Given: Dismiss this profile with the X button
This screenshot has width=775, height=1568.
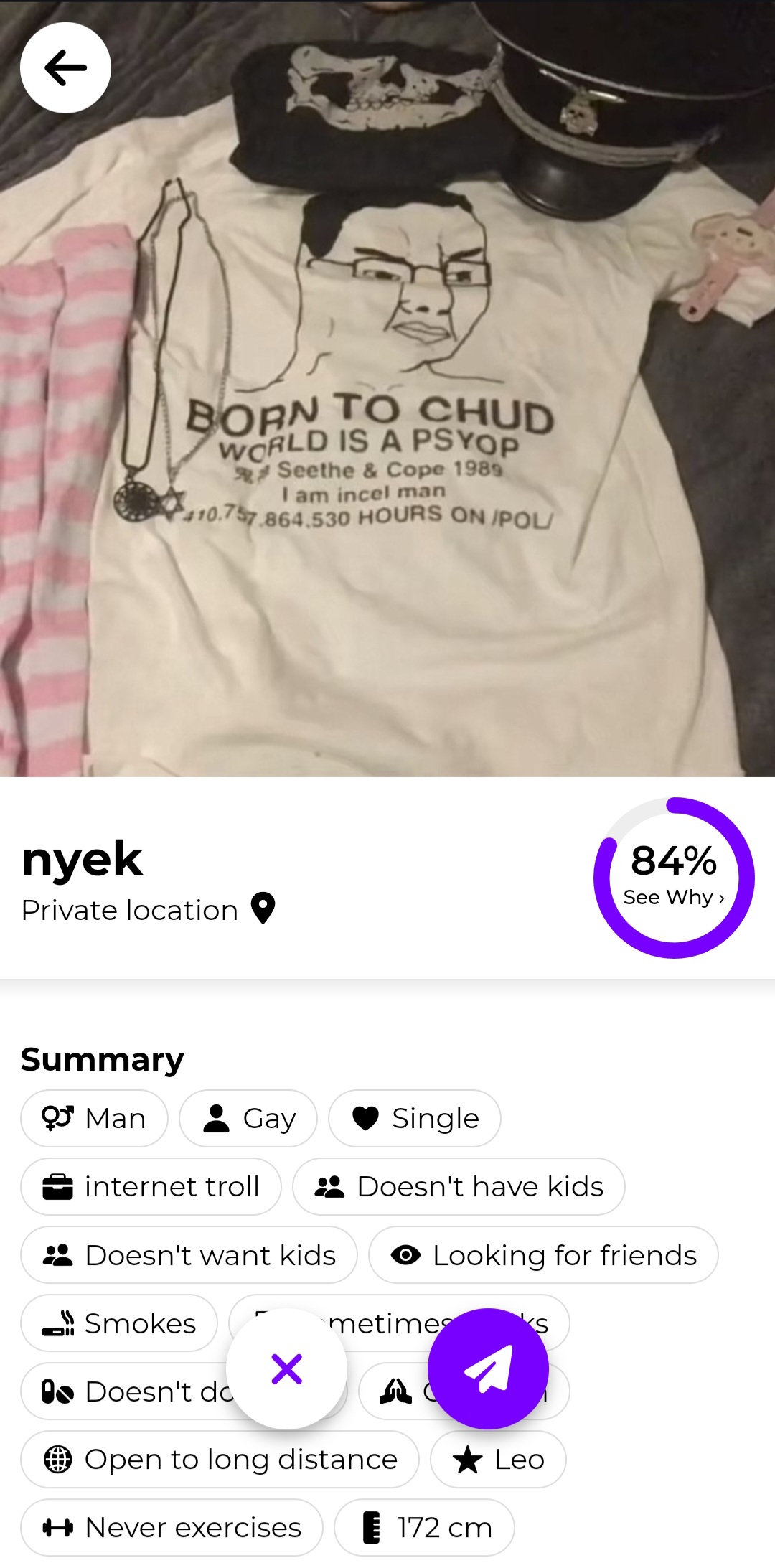Looking at the screenshot, I should coord(287,1369).
